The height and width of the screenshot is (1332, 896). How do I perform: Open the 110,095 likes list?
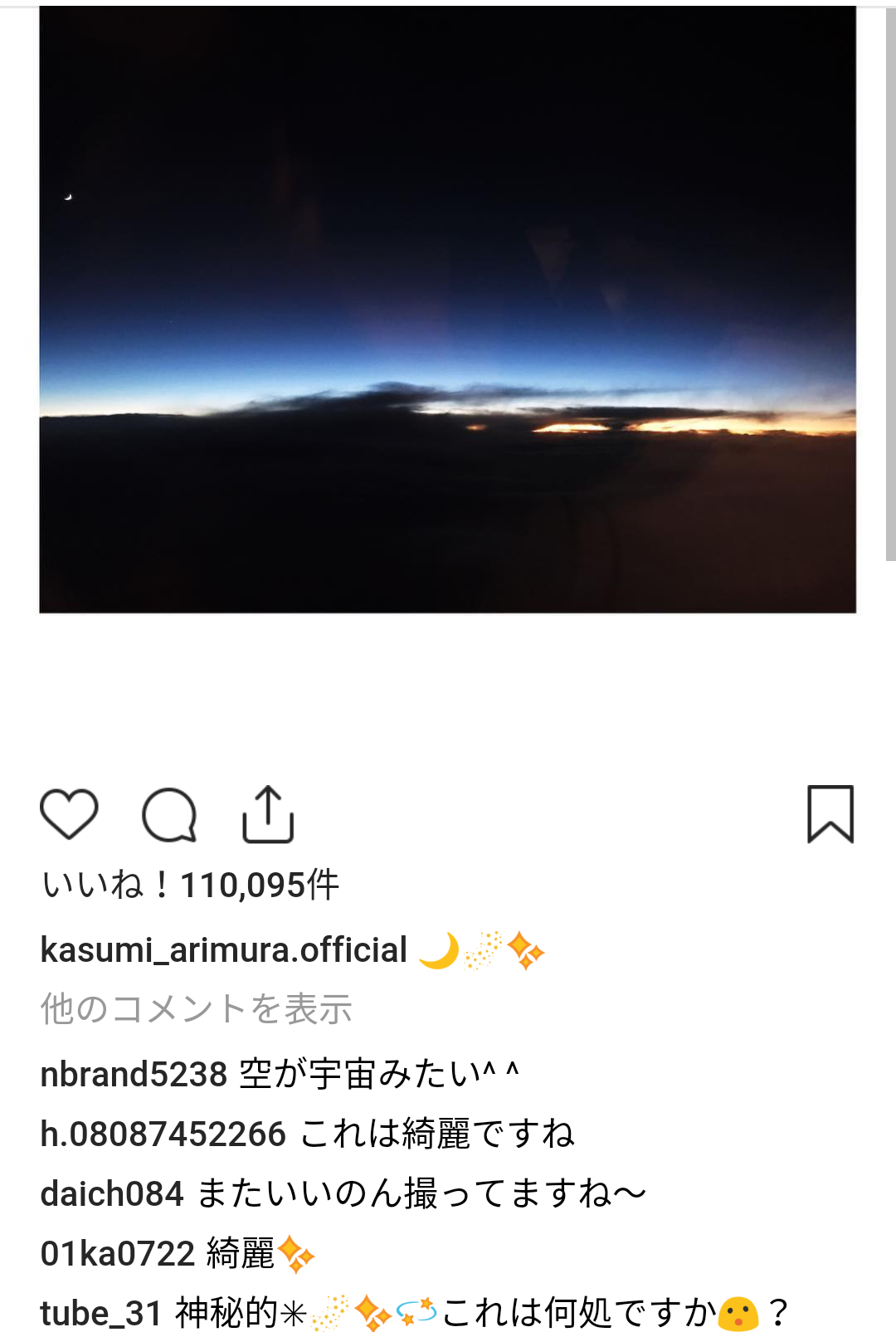191,885
